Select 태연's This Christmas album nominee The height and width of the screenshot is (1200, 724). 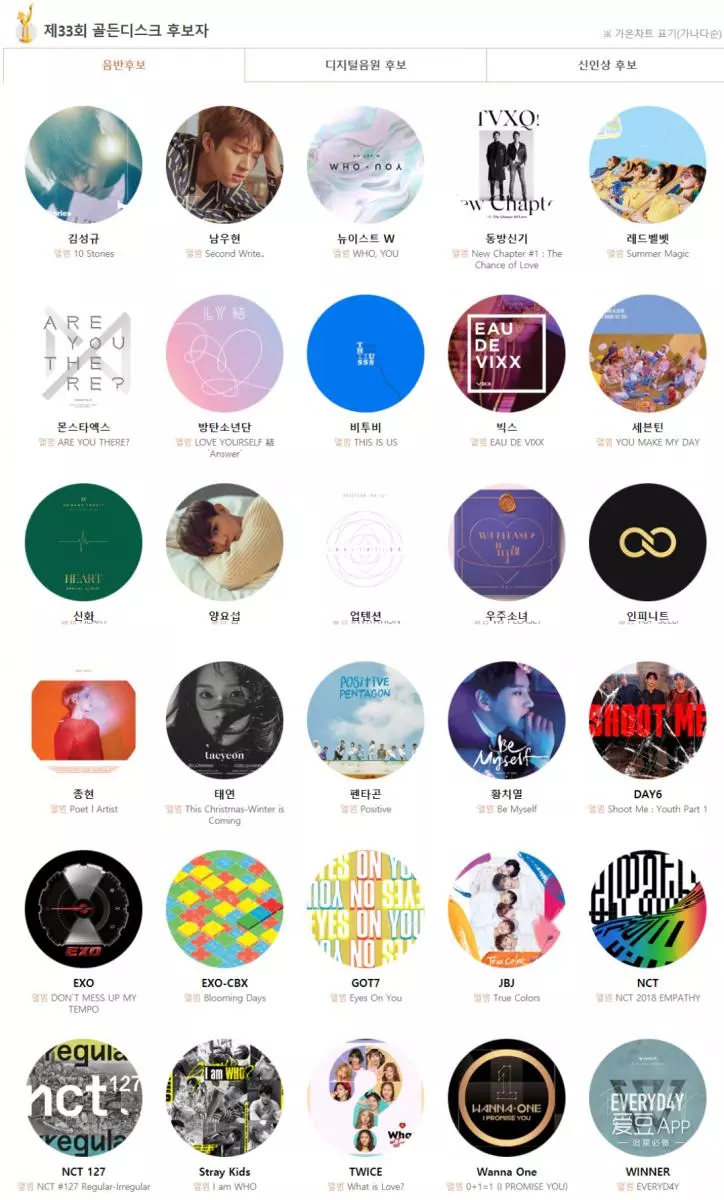click(224, 720)
